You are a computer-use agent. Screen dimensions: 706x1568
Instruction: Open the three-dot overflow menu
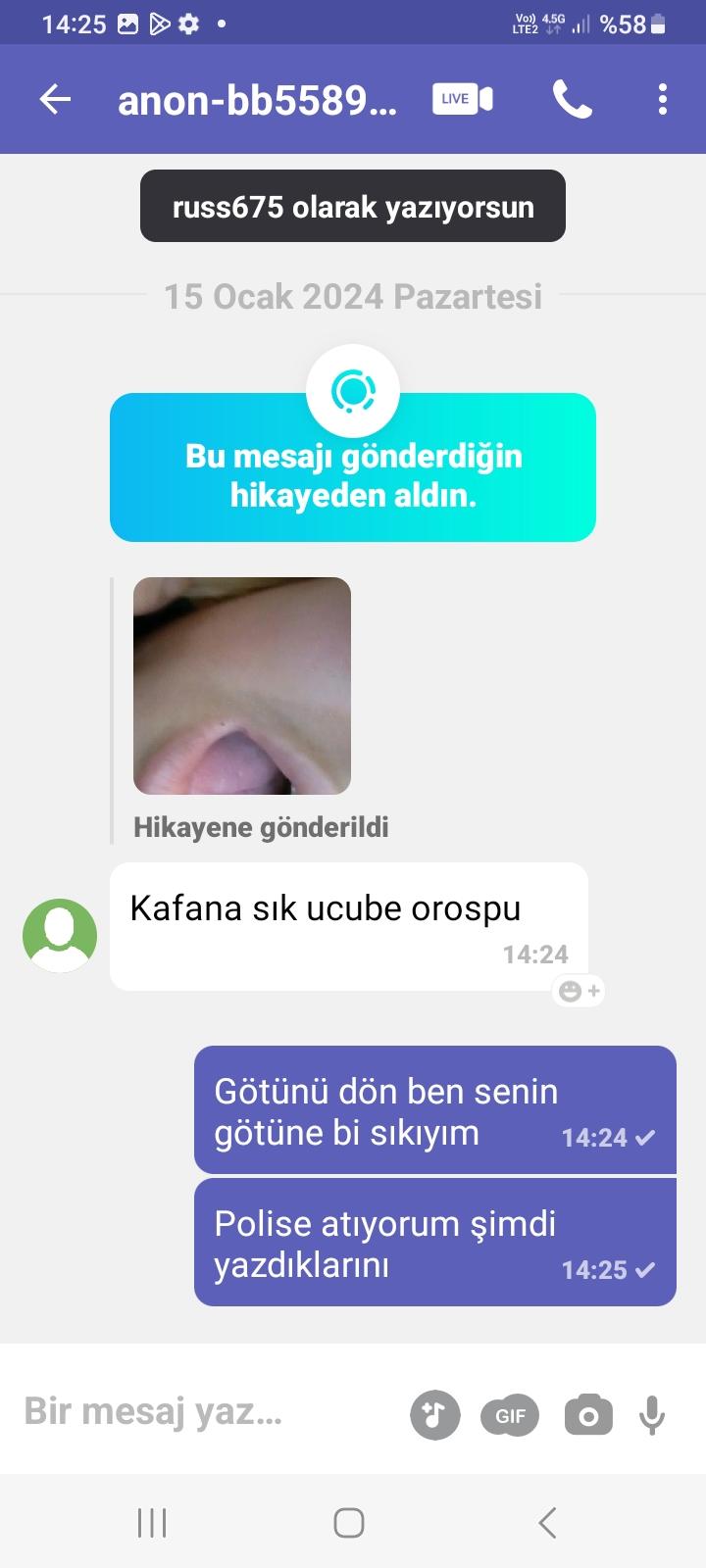[x=663, y=99]
